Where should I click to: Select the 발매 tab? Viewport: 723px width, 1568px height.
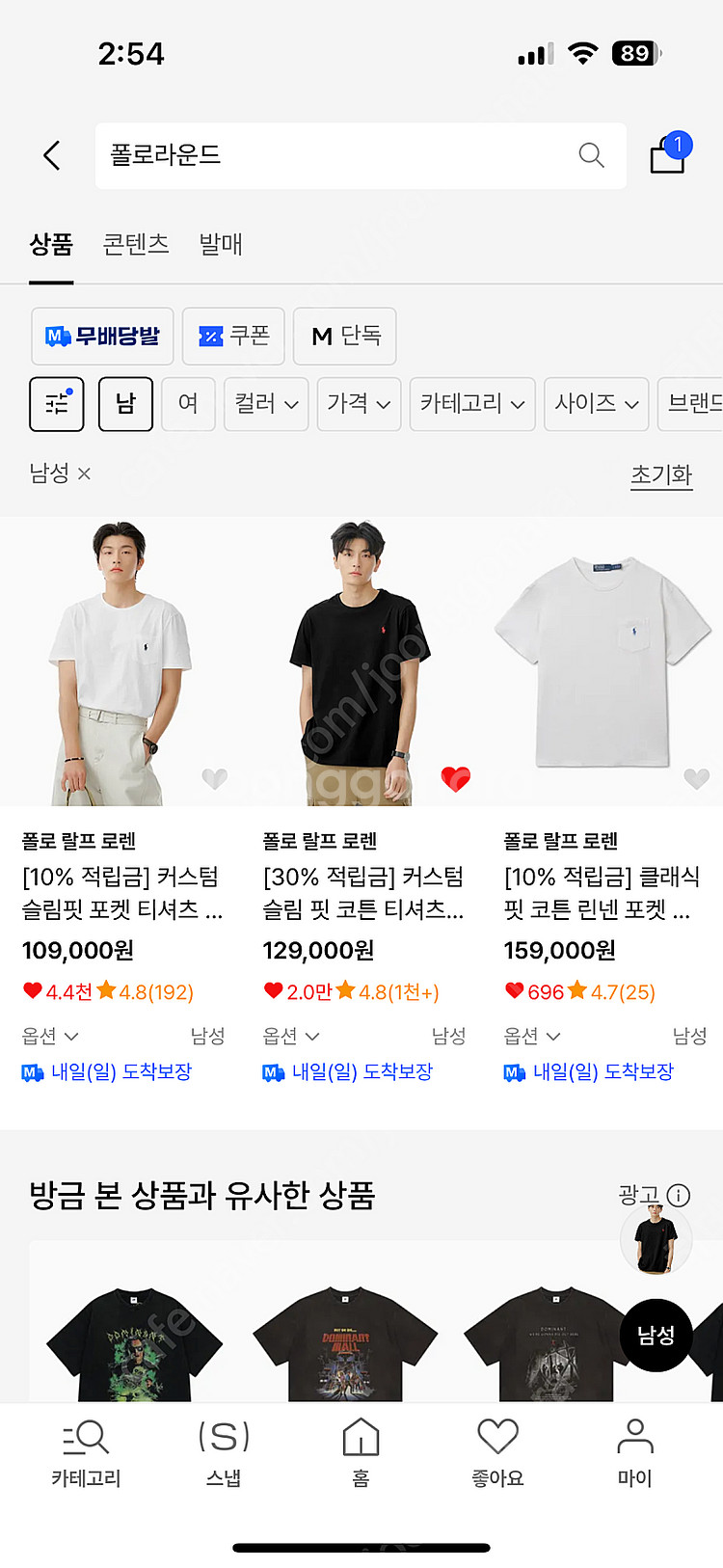tap(220, 246)
